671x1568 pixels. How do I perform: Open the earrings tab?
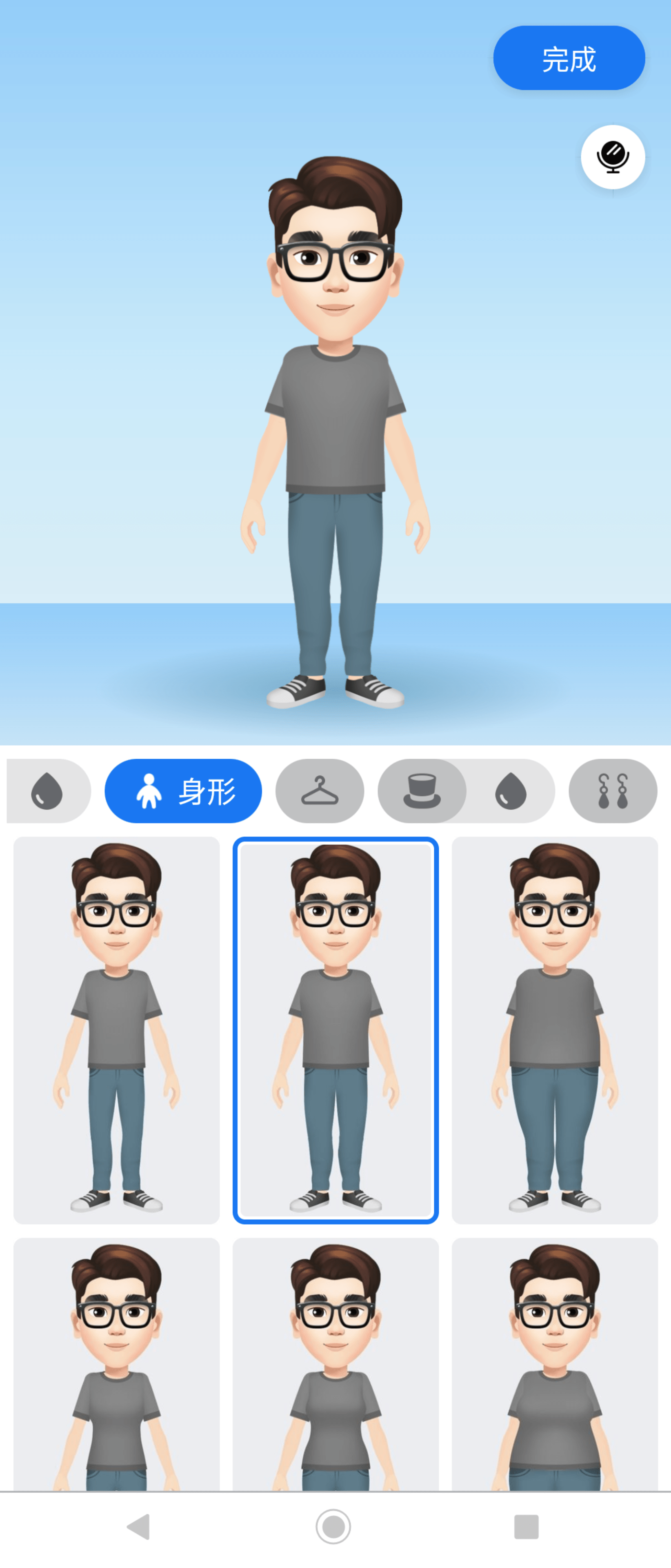[612, 791]
